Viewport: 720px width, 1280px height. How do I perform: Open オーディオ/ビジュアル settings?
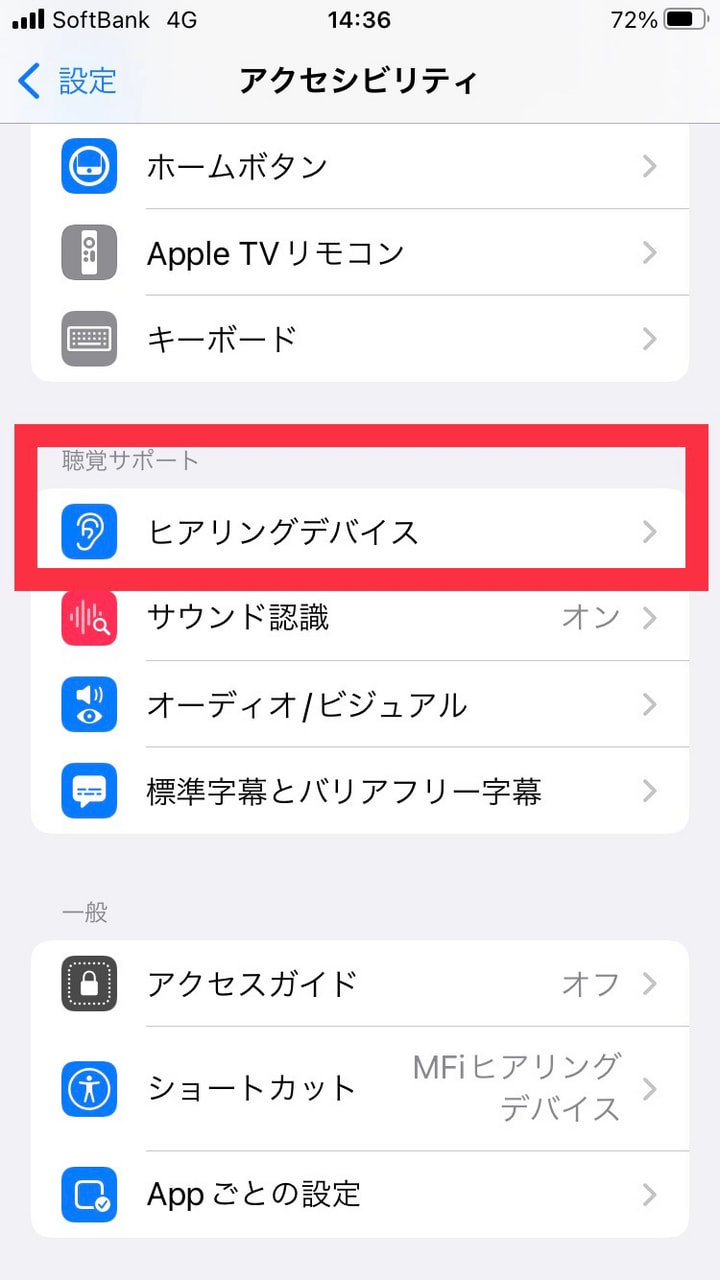pos(360,704)
